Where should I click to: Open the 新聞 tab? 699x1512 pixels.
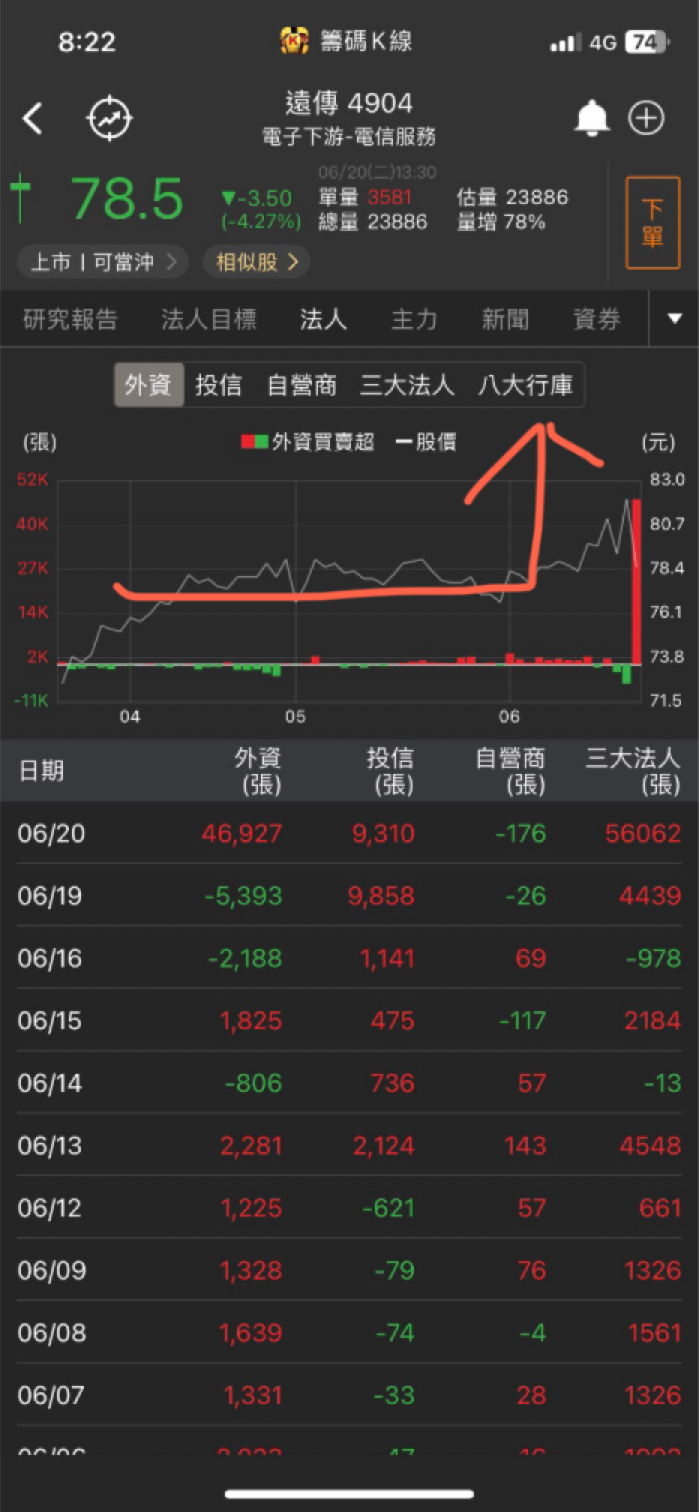point(505,319)
